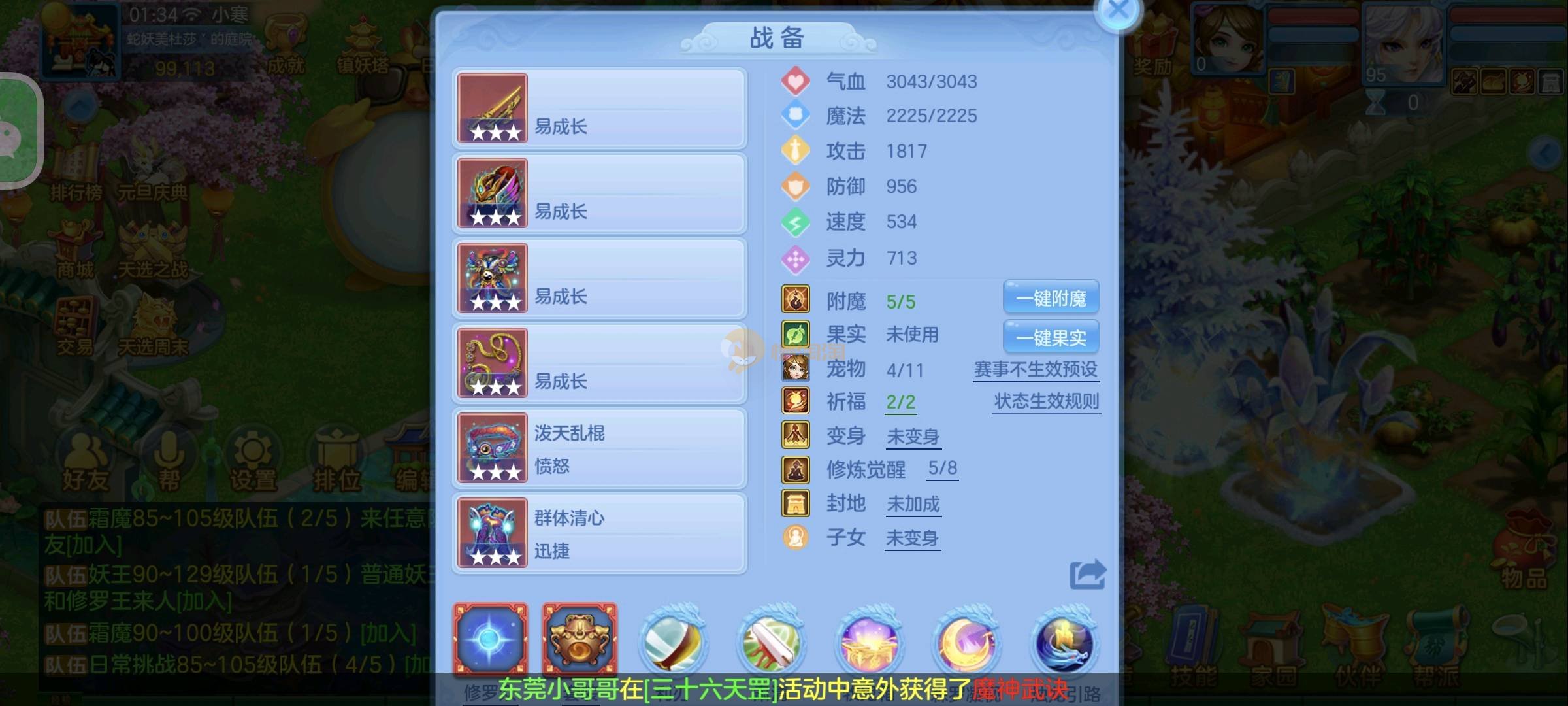The image size is (1568, 706).
Task: Close the 战备 dialog
Action: 1118,11
